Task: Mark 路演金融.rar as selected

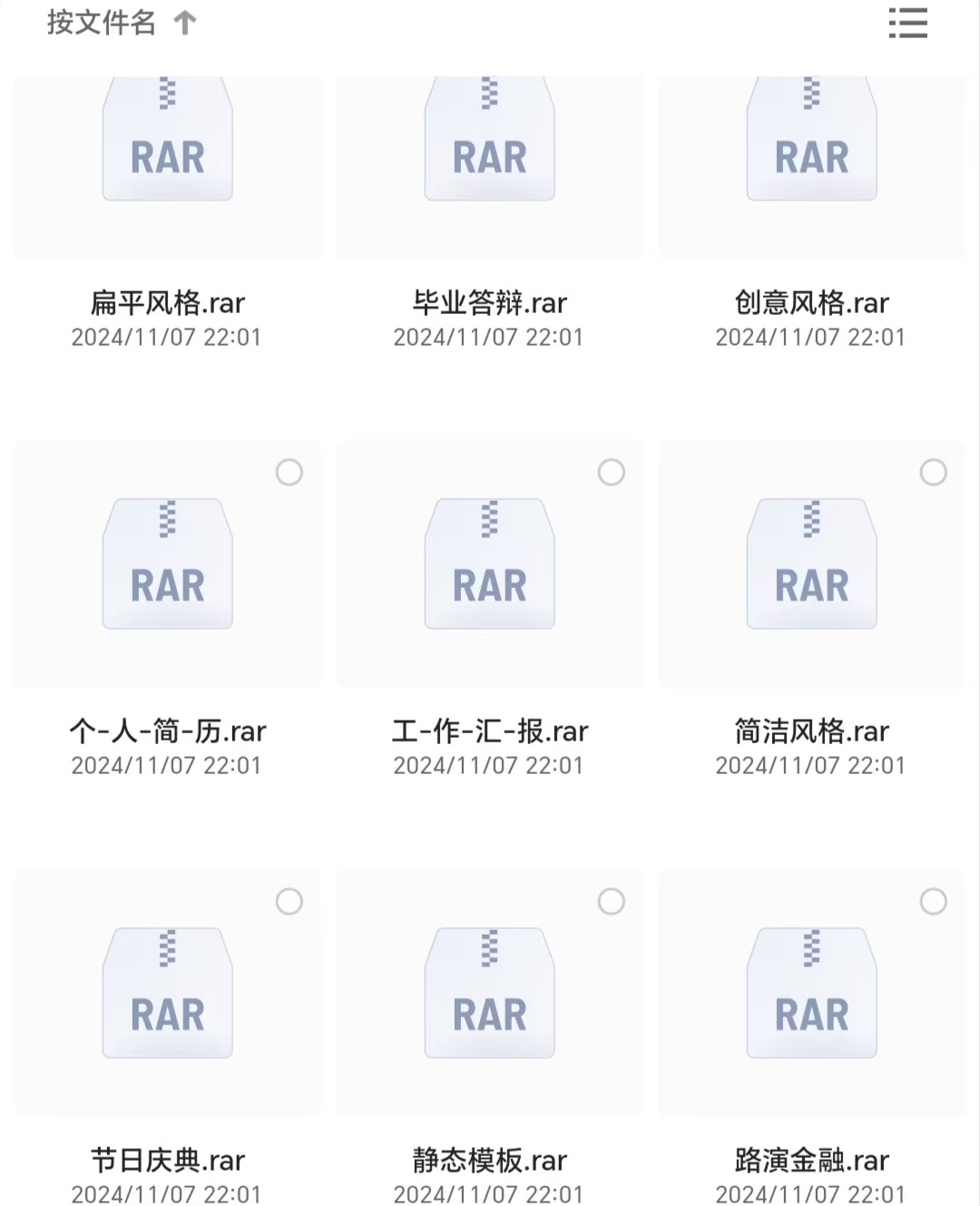Action: (x=933, y=901)
